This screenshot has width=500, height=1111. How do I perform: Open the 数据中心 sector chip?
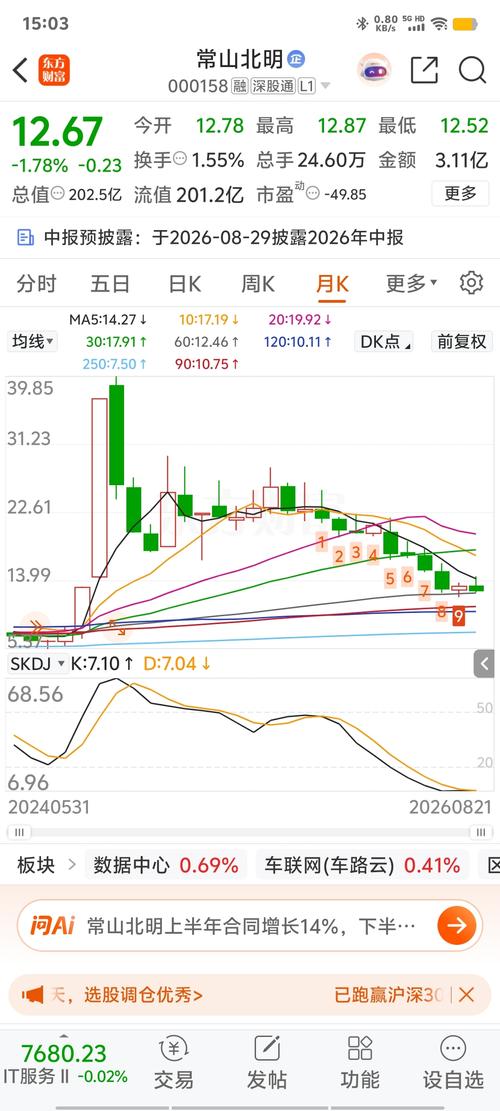pos(166,865)
